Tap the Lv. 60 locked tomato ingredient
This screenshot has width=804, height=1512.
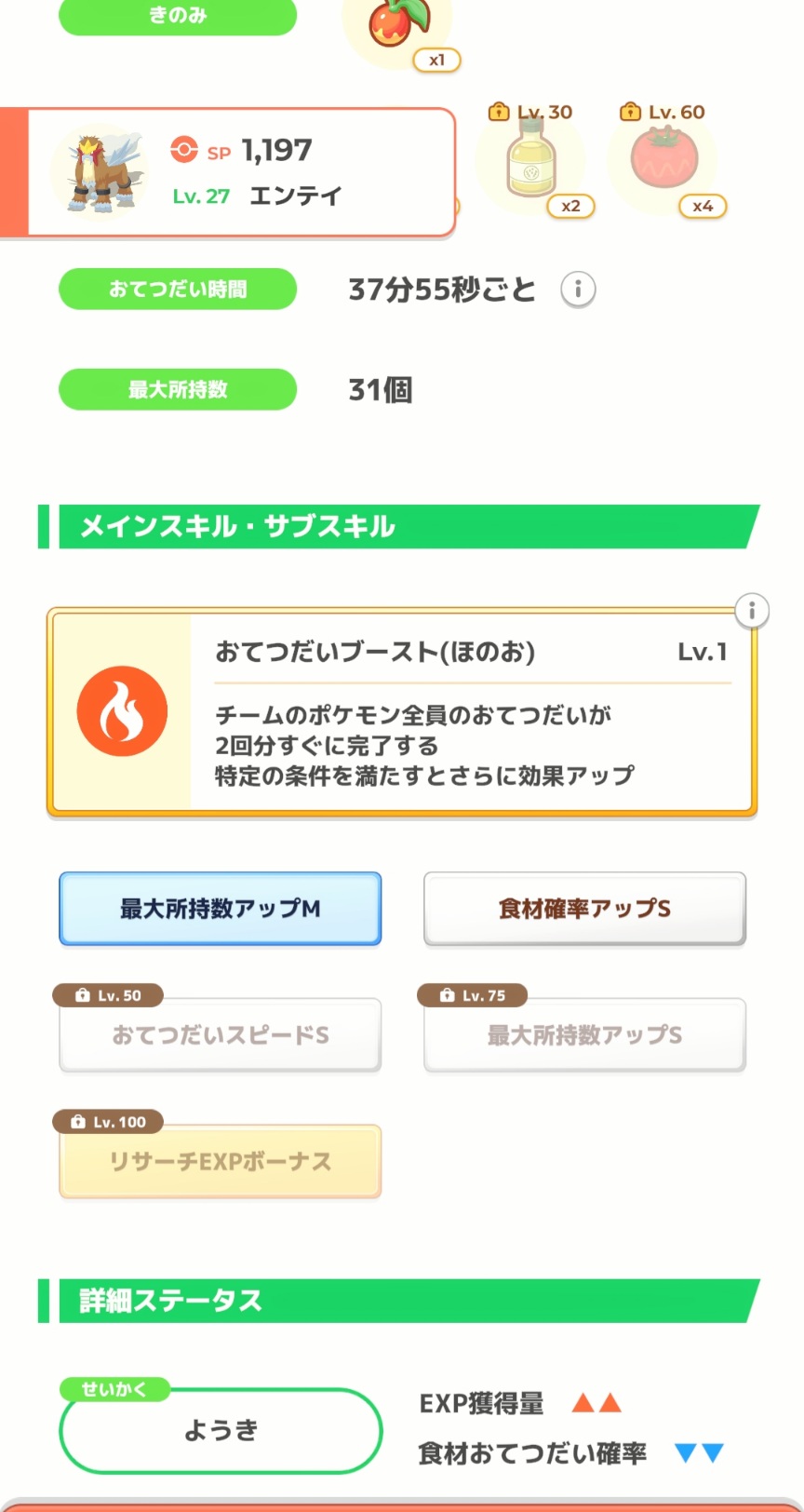663,159
